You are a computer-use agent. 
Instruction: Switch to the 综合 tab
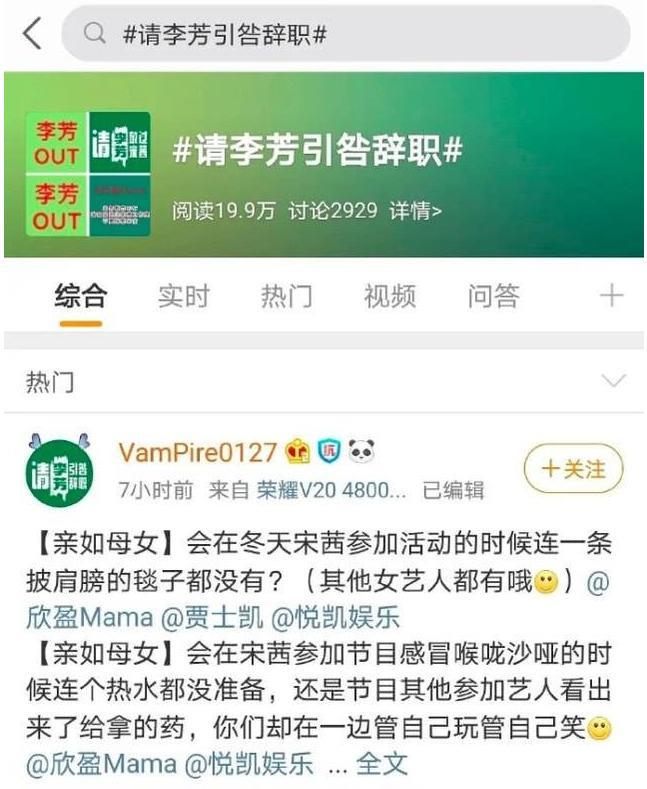(x=80, y=297)
